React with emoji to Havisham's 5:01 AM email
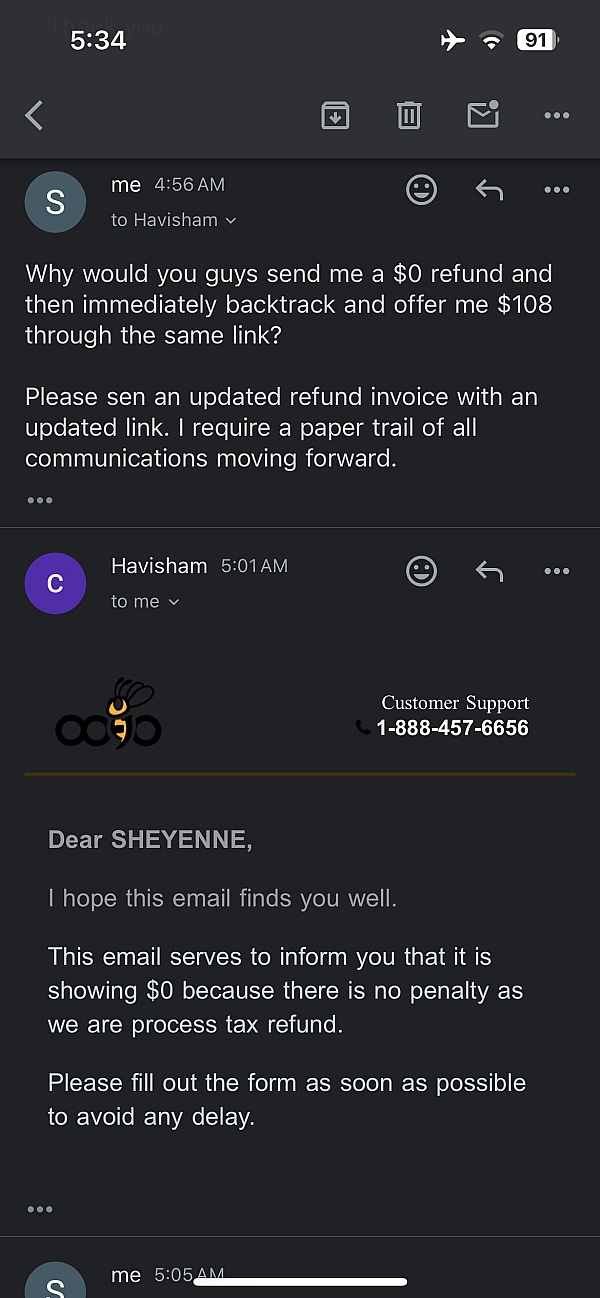The width and height of the screenshot is (600, 1298). pyautogui.click(x=422, y=571)
